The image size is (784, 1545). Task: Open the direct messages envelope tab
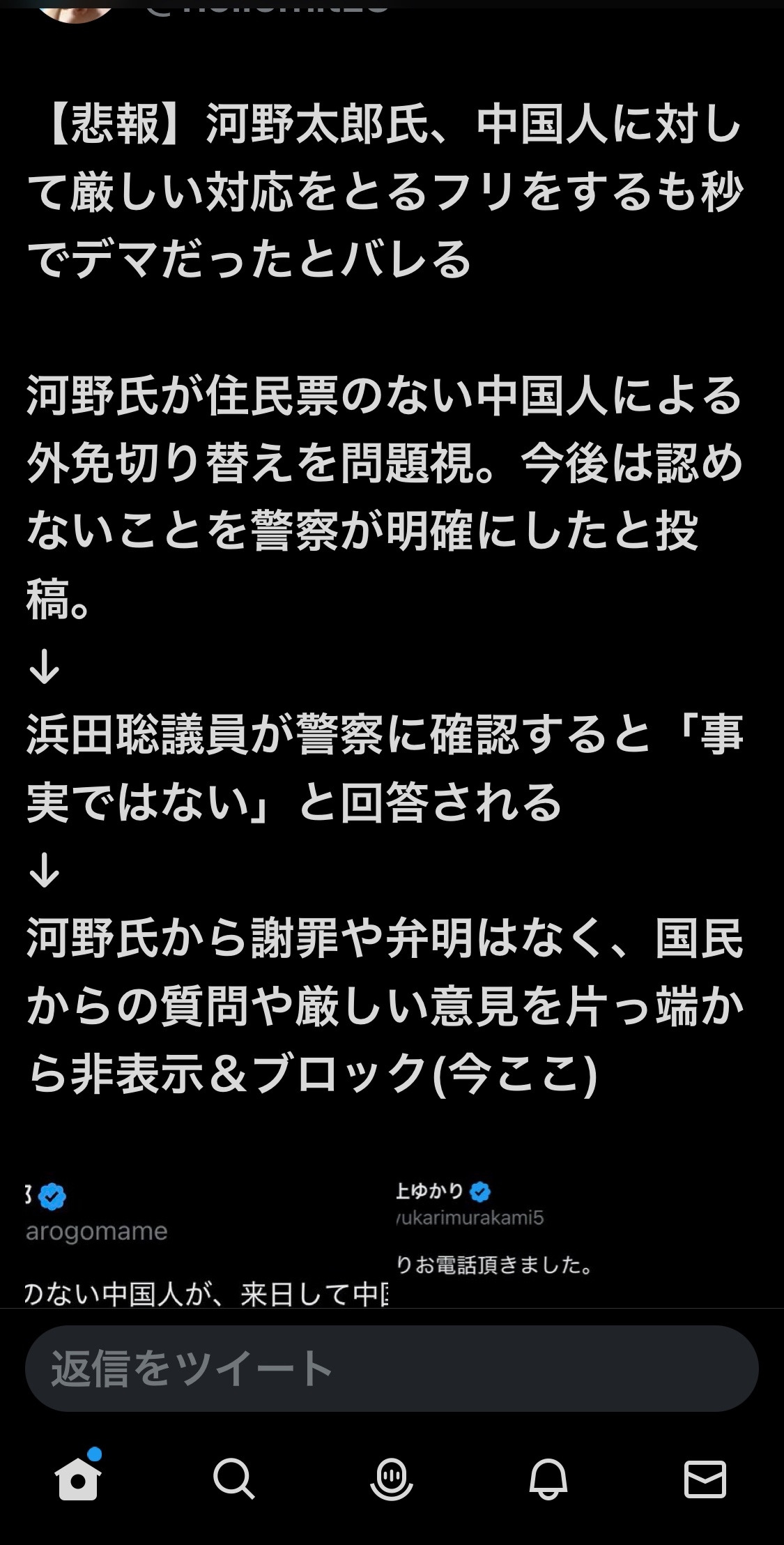705,1479
